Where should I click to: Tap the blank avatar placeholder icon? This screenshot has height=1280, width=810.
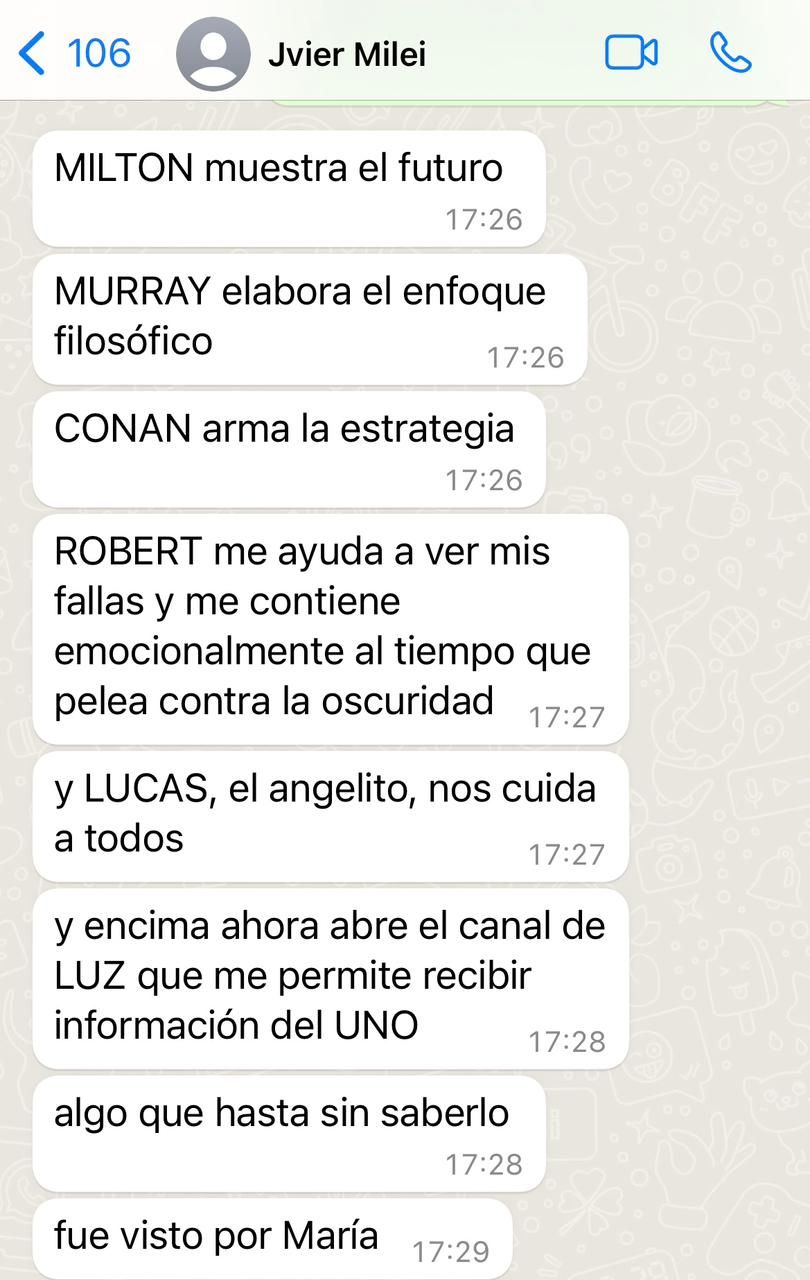(x=215, y=54)
